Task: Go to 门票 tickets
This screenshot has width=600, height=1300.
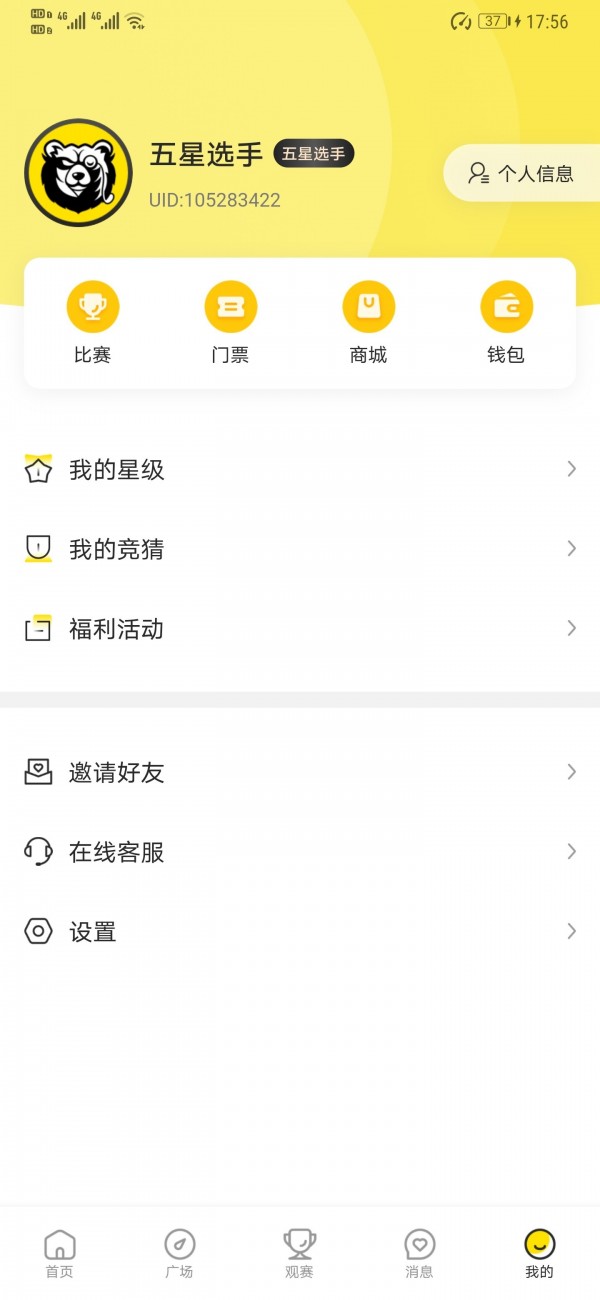Action: tap(230, 322)
